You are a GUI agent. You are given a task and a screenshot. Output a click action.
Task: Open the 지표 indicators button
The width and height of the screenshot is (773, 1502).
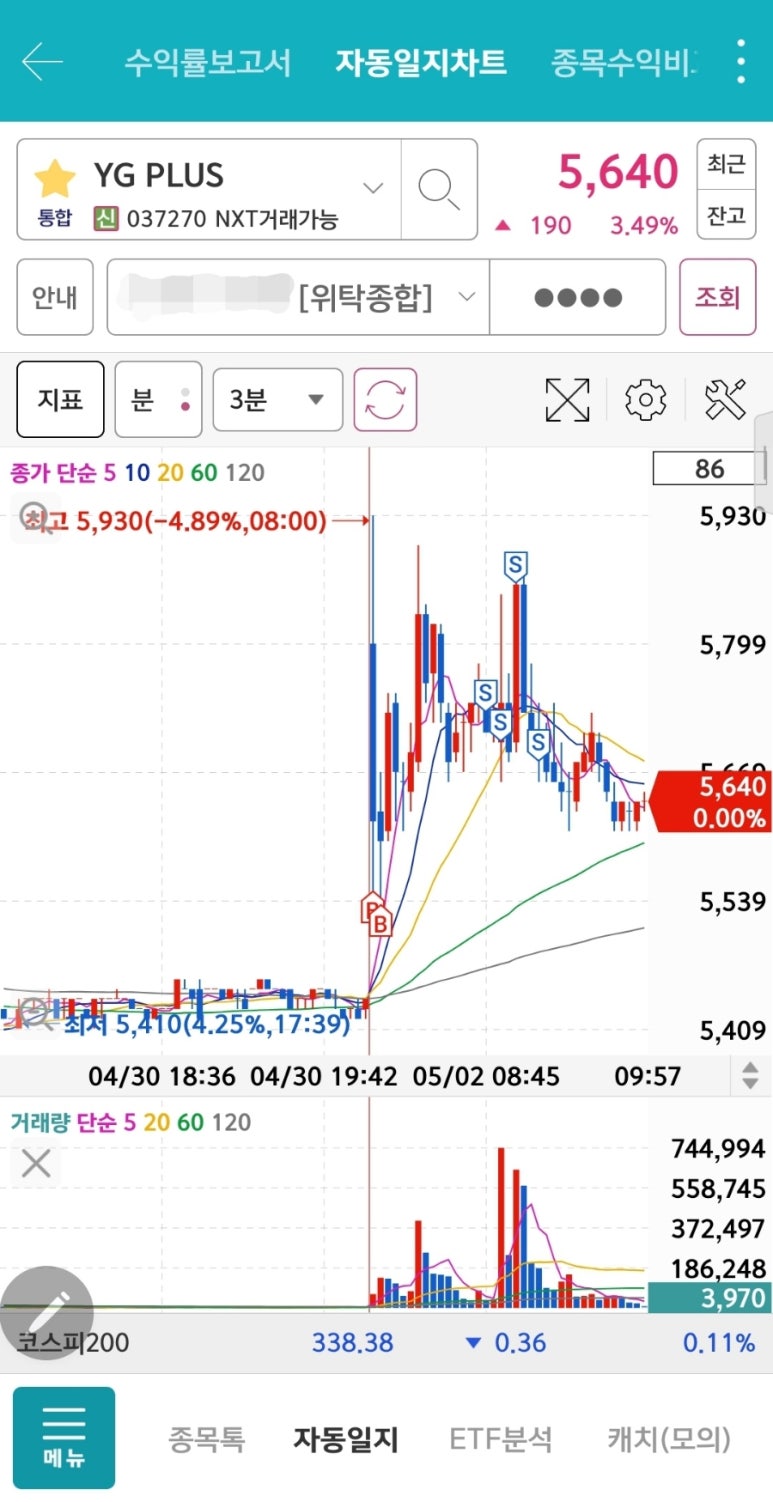pyautogui.click(x=60, y=400)
